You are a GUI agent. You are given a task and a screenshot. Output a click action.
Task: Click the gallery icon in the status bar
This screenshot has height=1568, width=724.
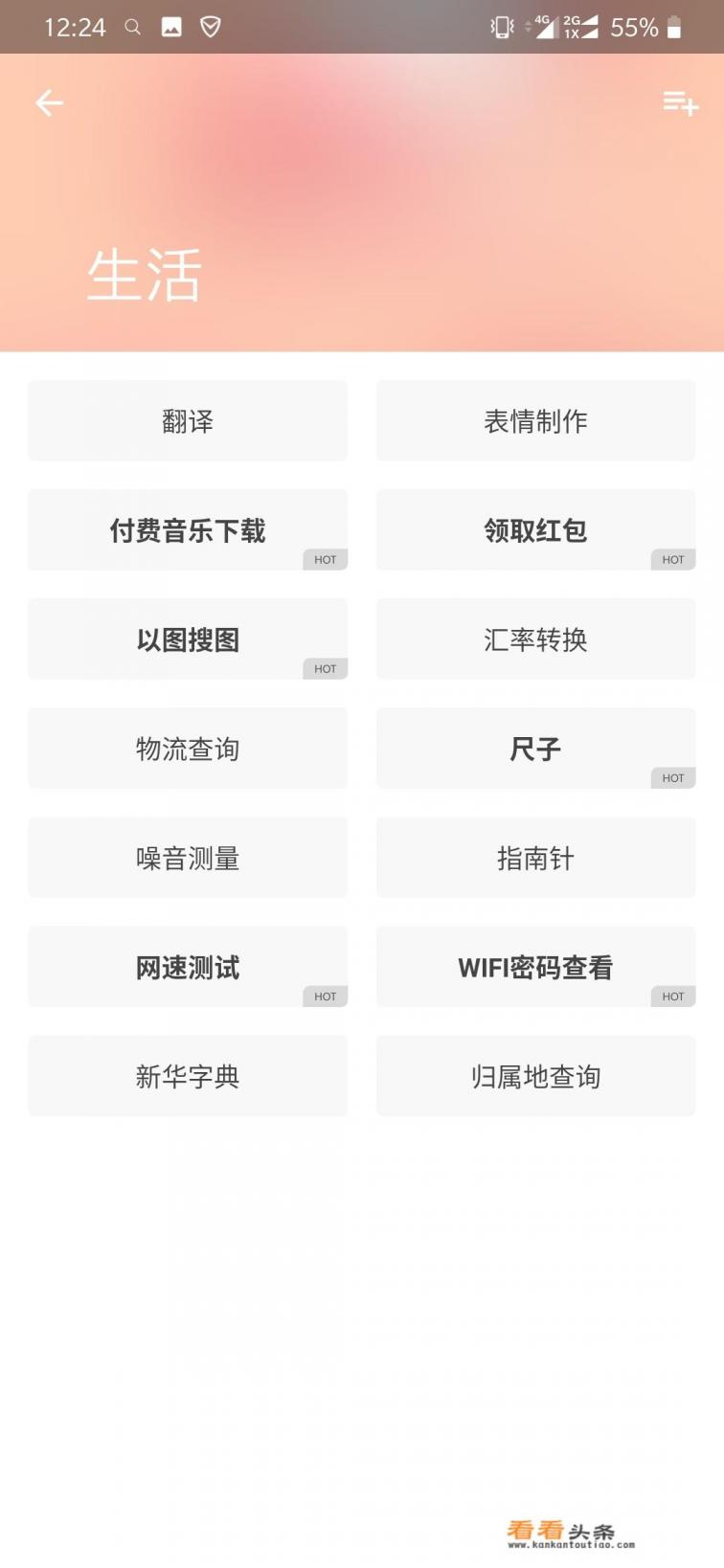(x=172, y=27)
